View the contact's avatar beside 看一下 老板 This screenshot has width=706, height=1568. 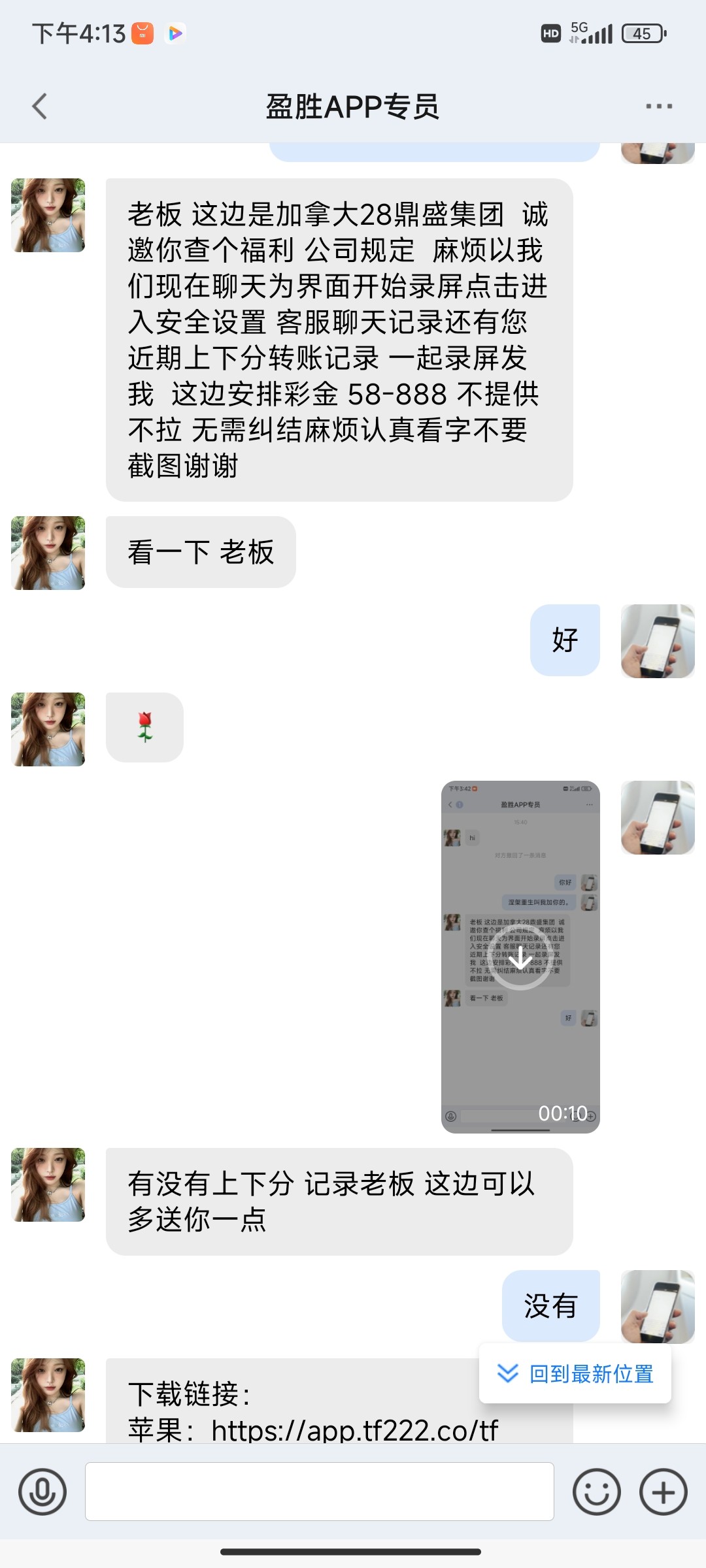(x=48, y=553)
